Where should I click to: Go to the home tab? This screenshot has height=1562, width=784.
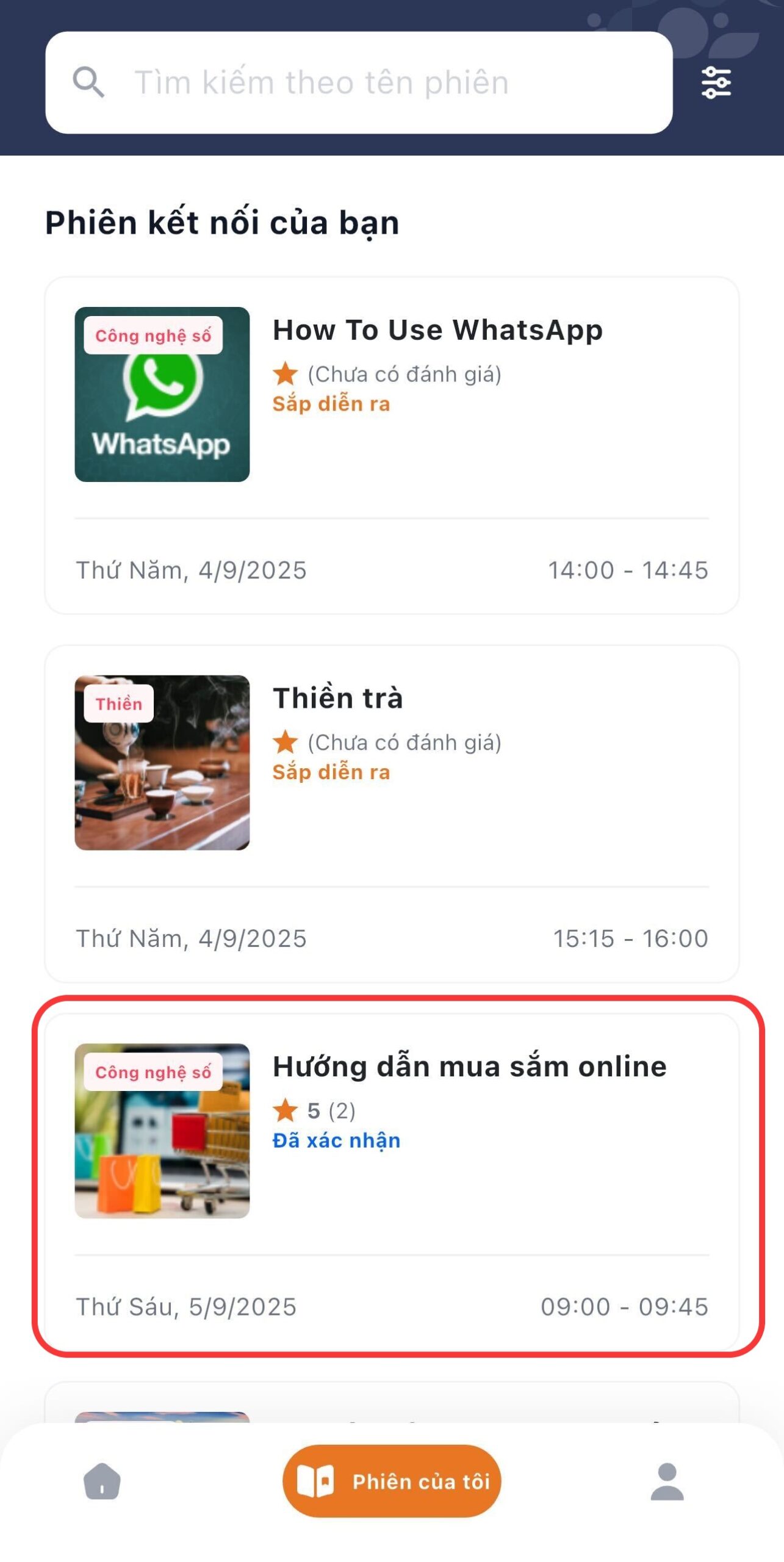click(x=102, y=1481)
